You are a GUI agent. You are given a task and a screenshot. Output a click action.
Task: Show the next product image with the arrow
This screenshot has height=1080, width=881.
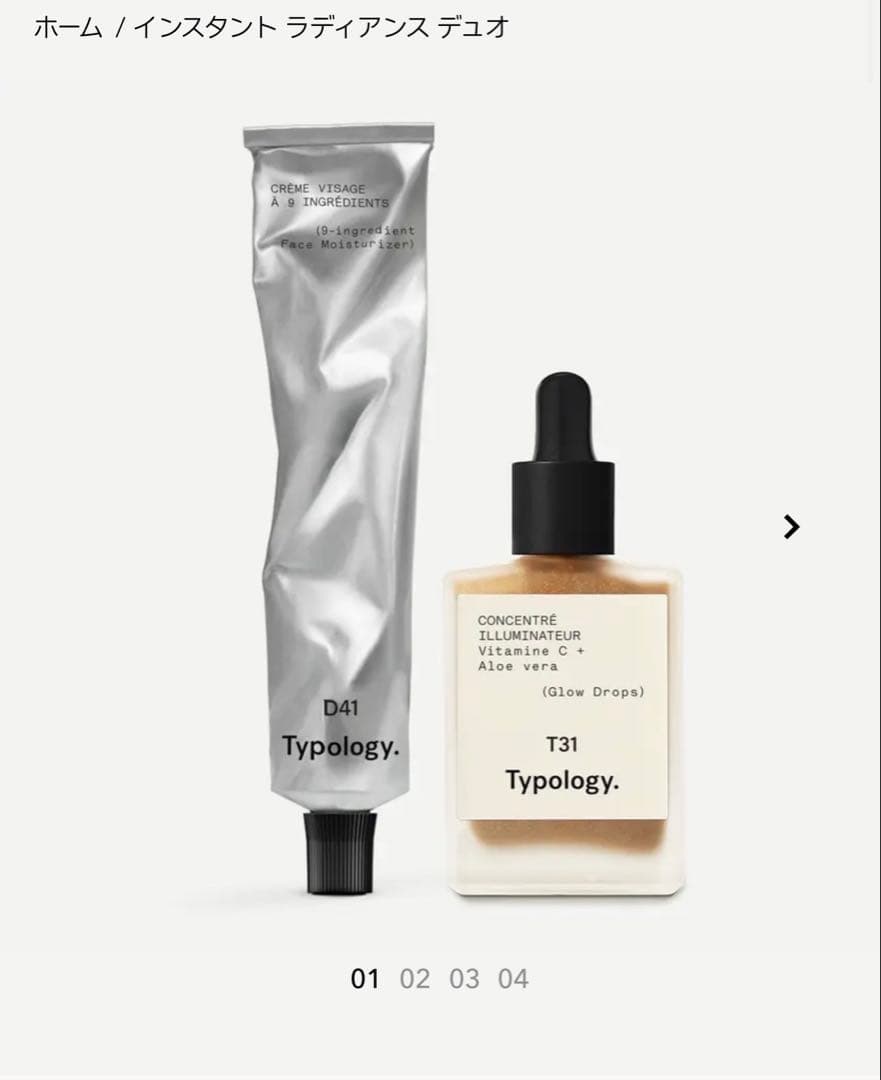[791, 526]
